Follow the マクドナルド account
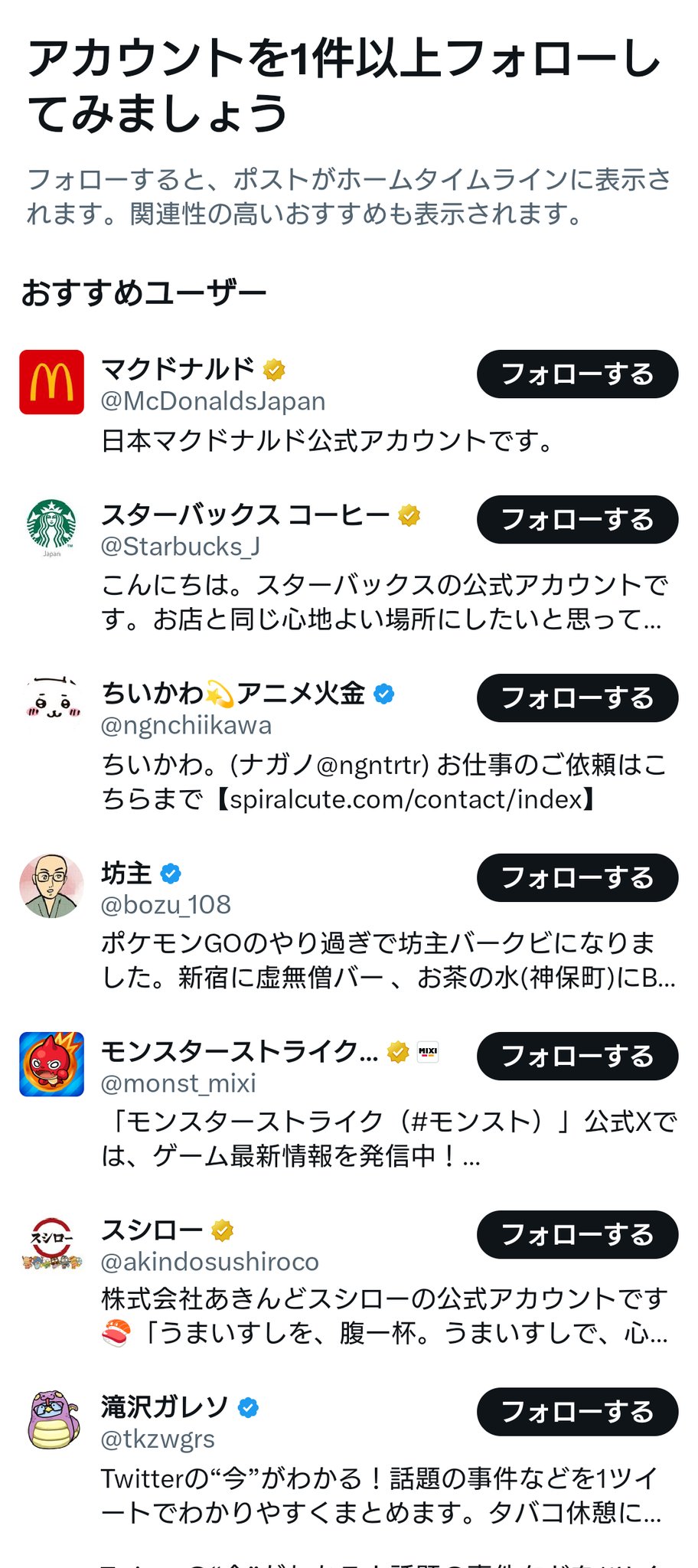This screenshot has width=698, height=1568. 577,374
